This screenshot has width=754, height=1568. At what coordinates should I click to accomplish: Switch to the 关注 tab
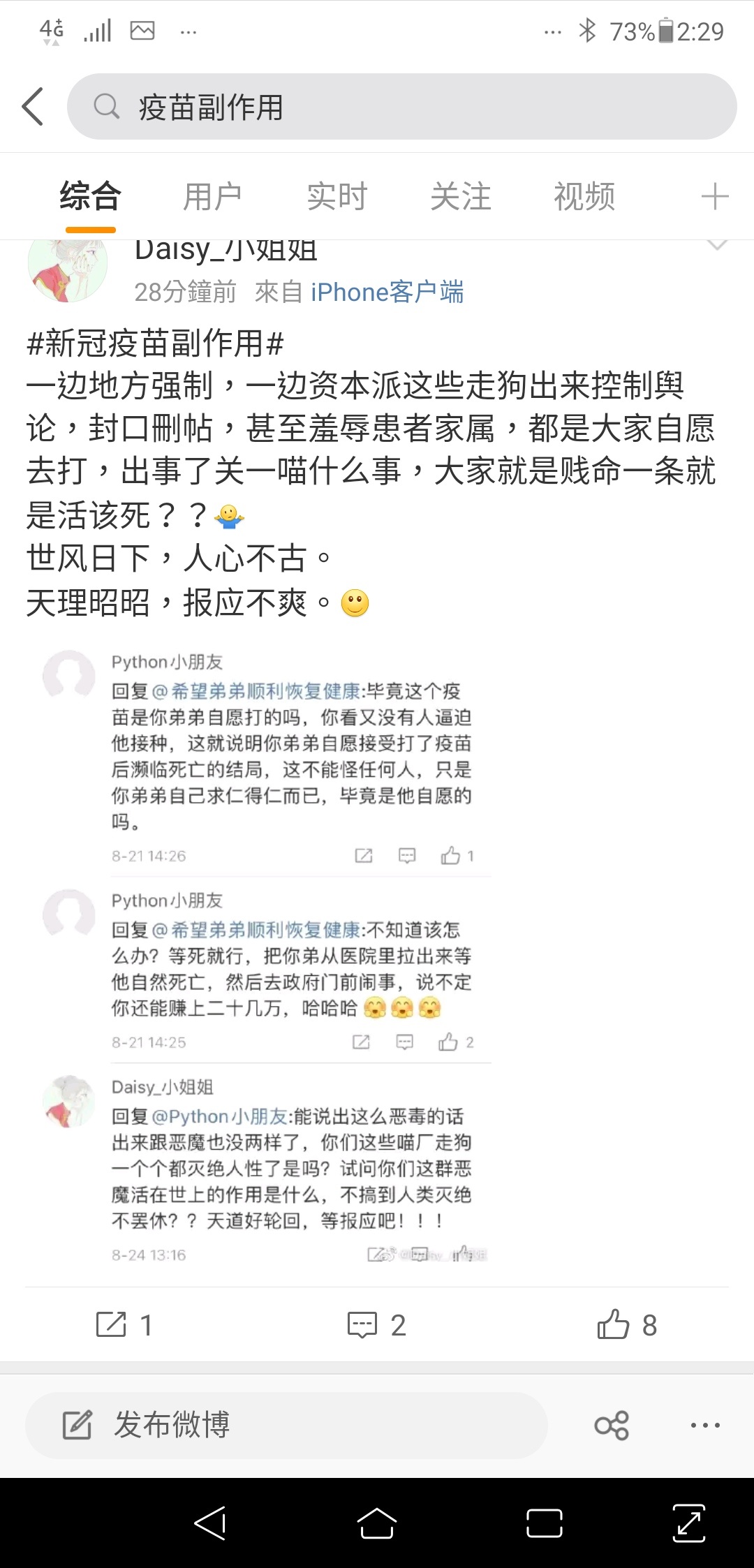(461, 196)
